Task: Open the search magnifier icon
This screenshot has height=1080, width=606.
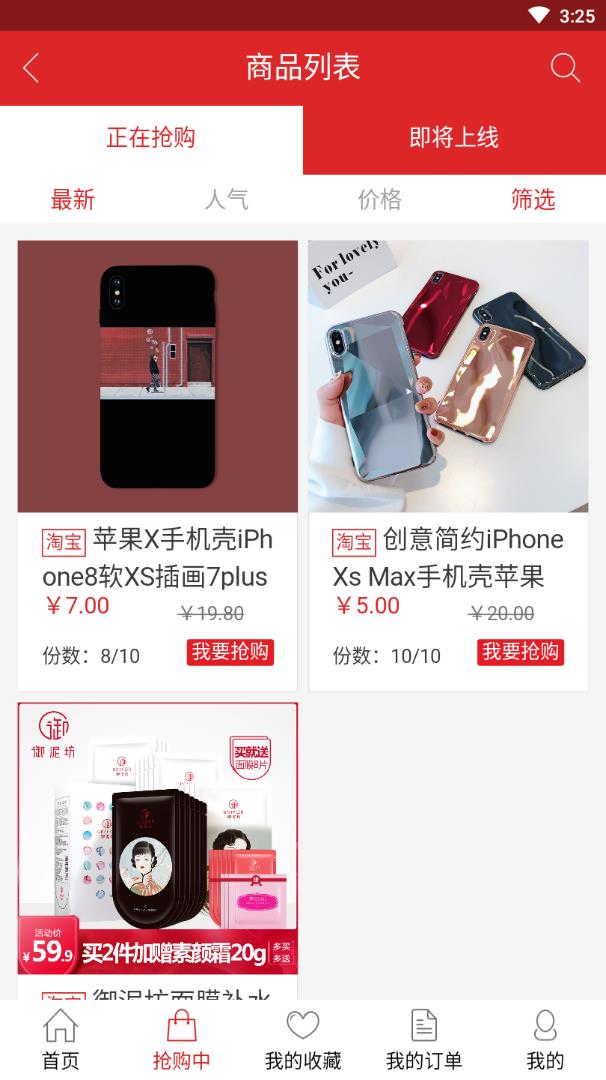Action: [565, 68]
